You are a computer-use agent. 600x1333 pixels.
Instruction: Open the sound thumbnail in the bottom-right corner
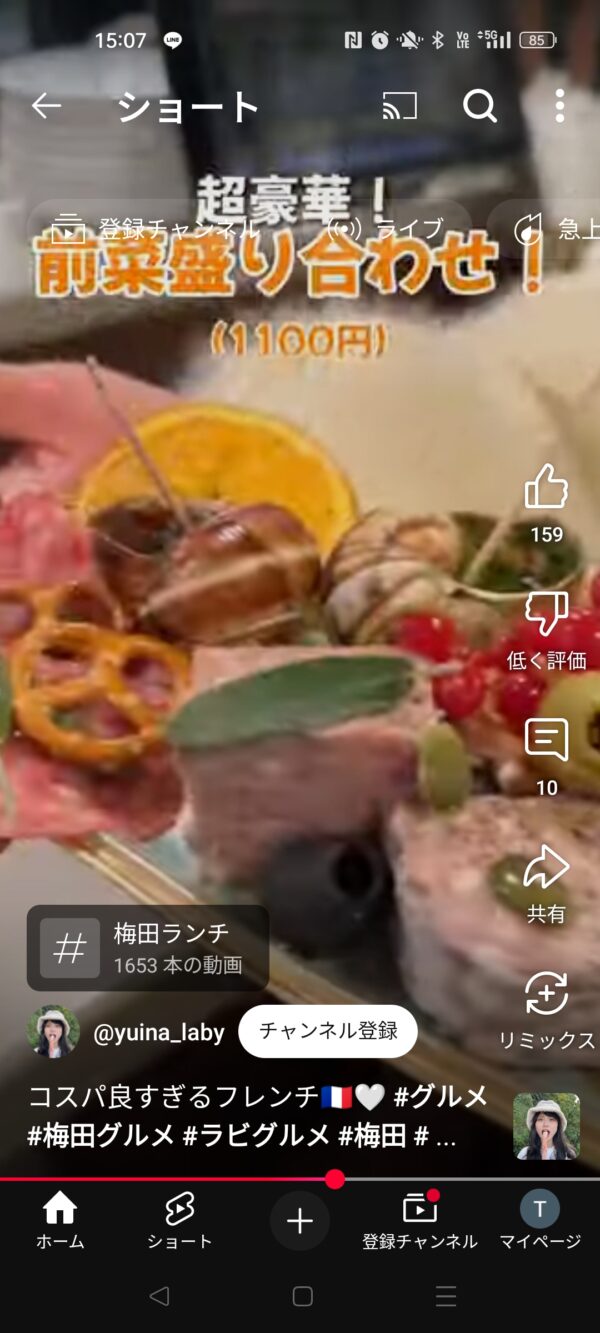547,1126
